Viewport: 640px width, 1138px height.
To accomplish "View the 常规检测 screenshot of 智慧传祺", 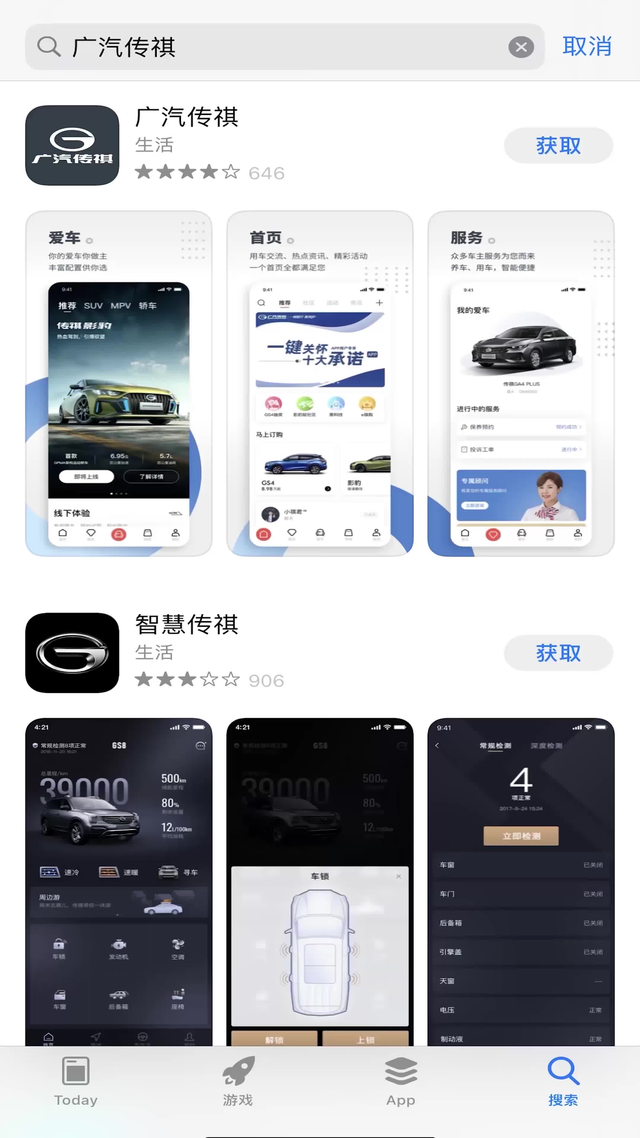I will coord(521,880).
